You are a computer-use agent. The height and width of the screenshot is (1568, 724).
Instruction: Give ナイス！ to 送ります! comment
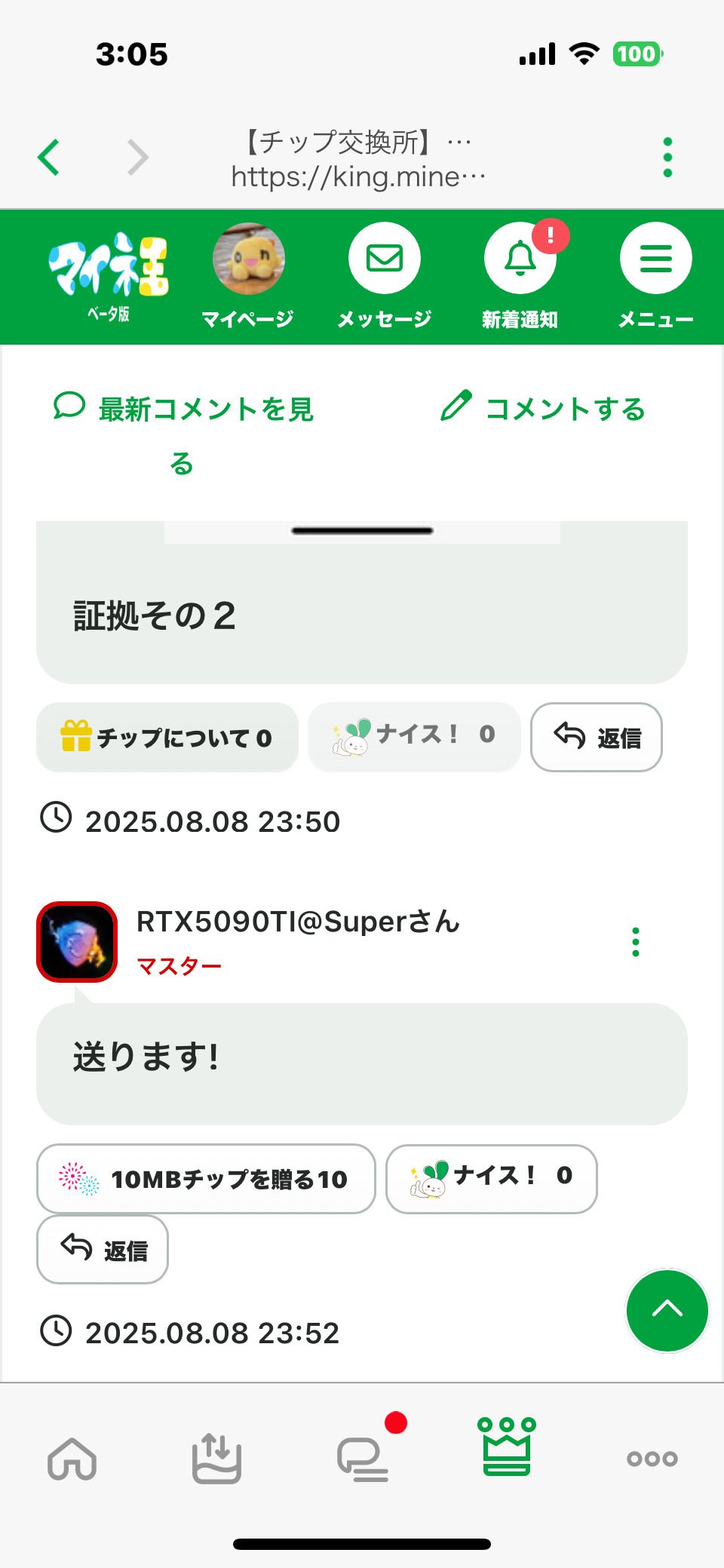(491, 1178)
